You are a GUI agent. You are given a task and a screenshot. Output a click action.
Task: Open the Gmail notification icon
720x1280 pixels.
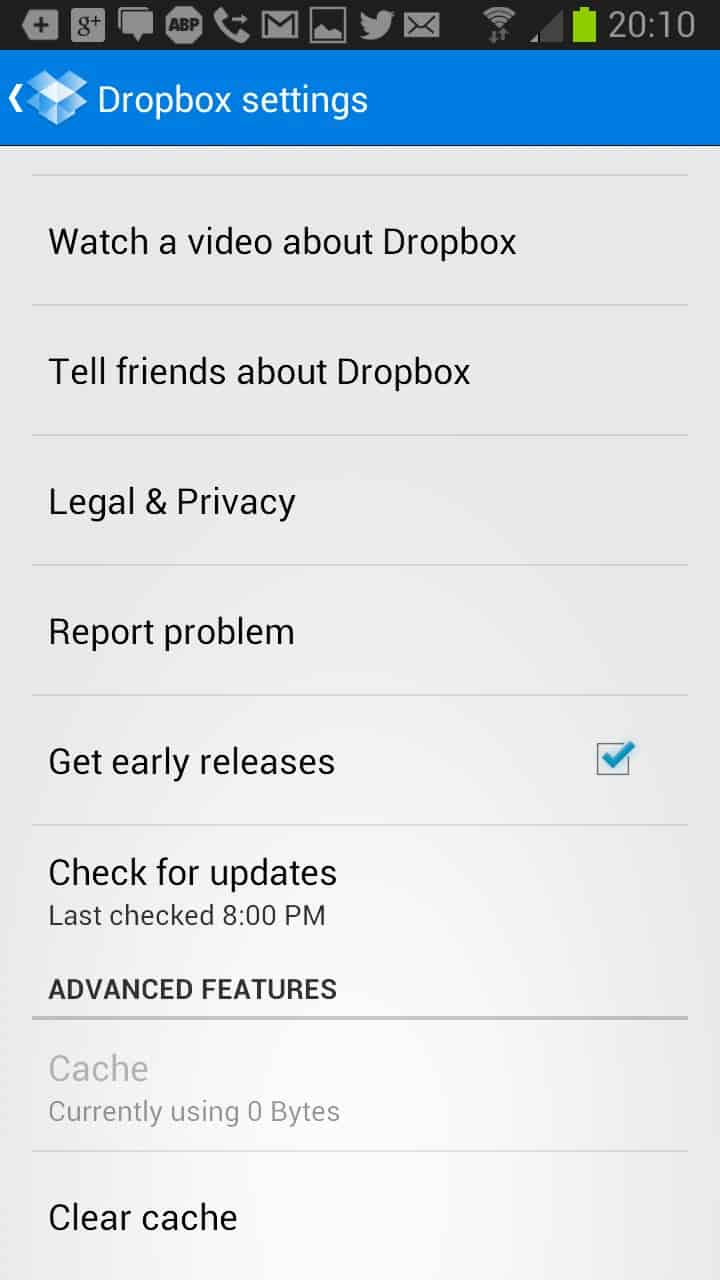tap(281, 23)
